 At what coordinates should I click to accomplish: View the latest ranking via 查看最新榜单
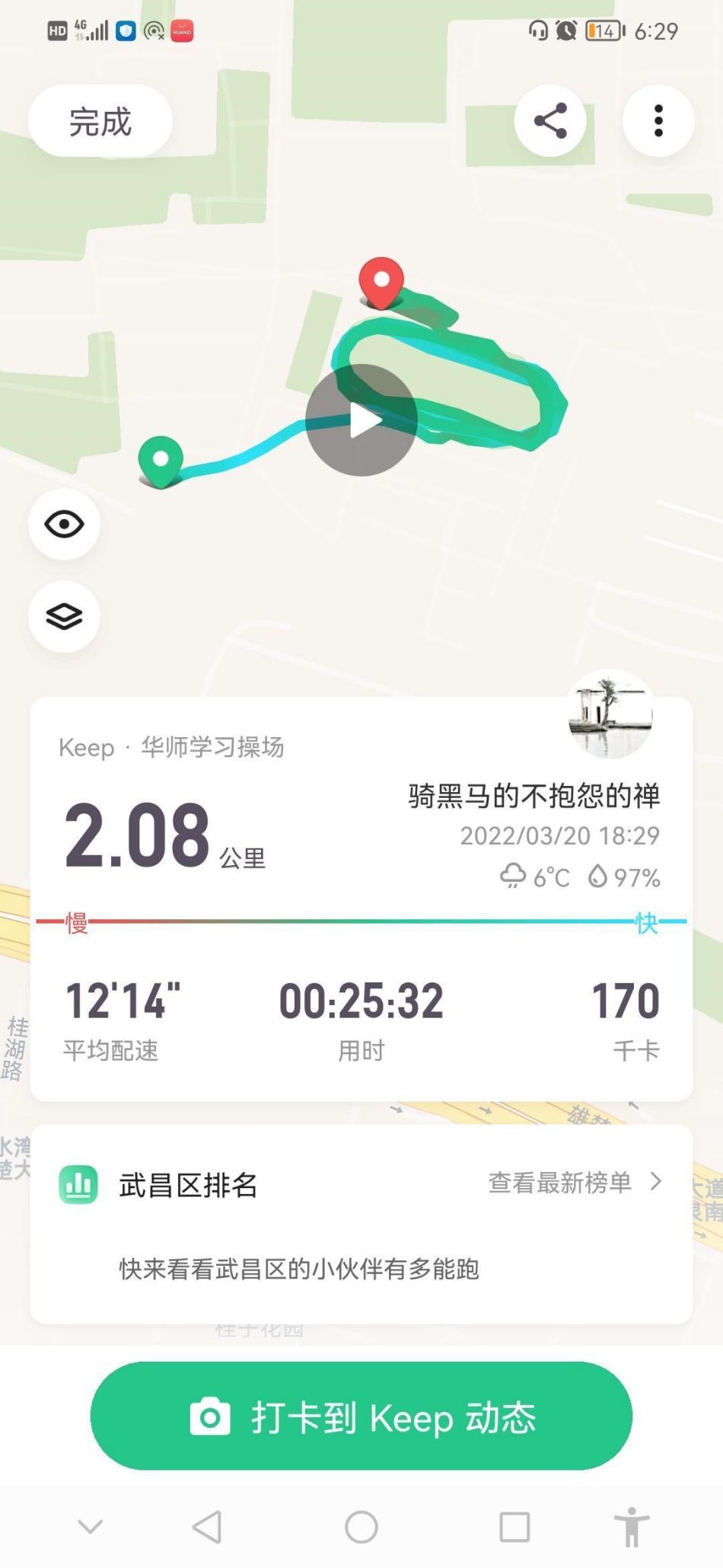(x=575, y=1182)
